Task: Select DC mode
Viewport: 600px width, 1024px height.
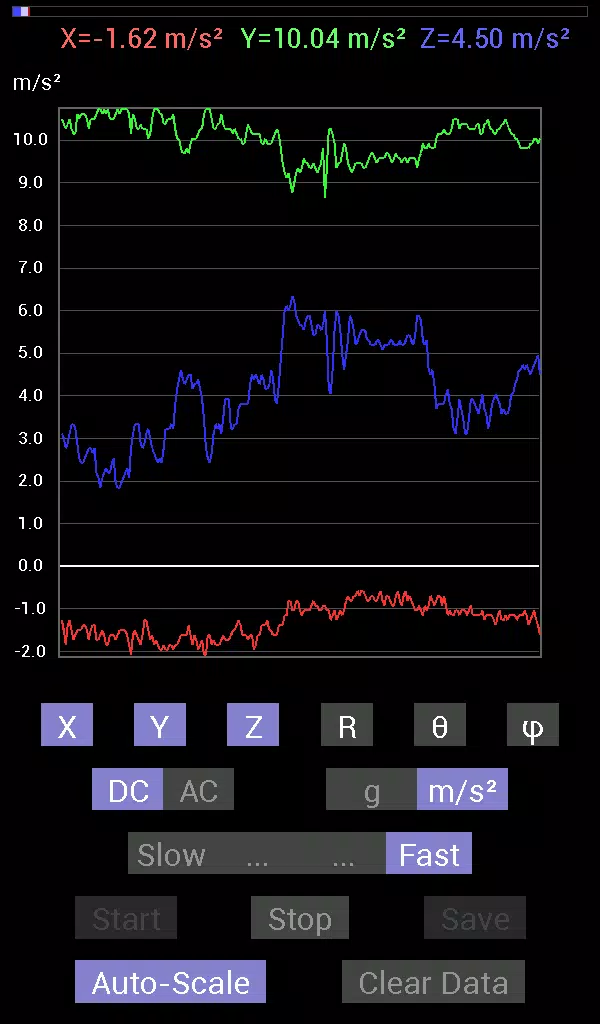Action: pos(127,789)
